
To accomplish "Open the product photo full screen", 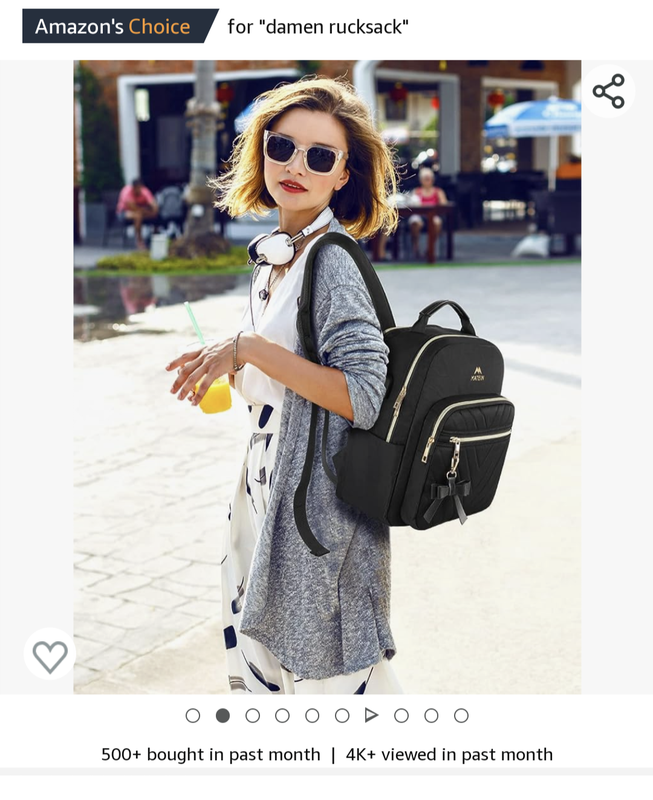I will 327,380.
